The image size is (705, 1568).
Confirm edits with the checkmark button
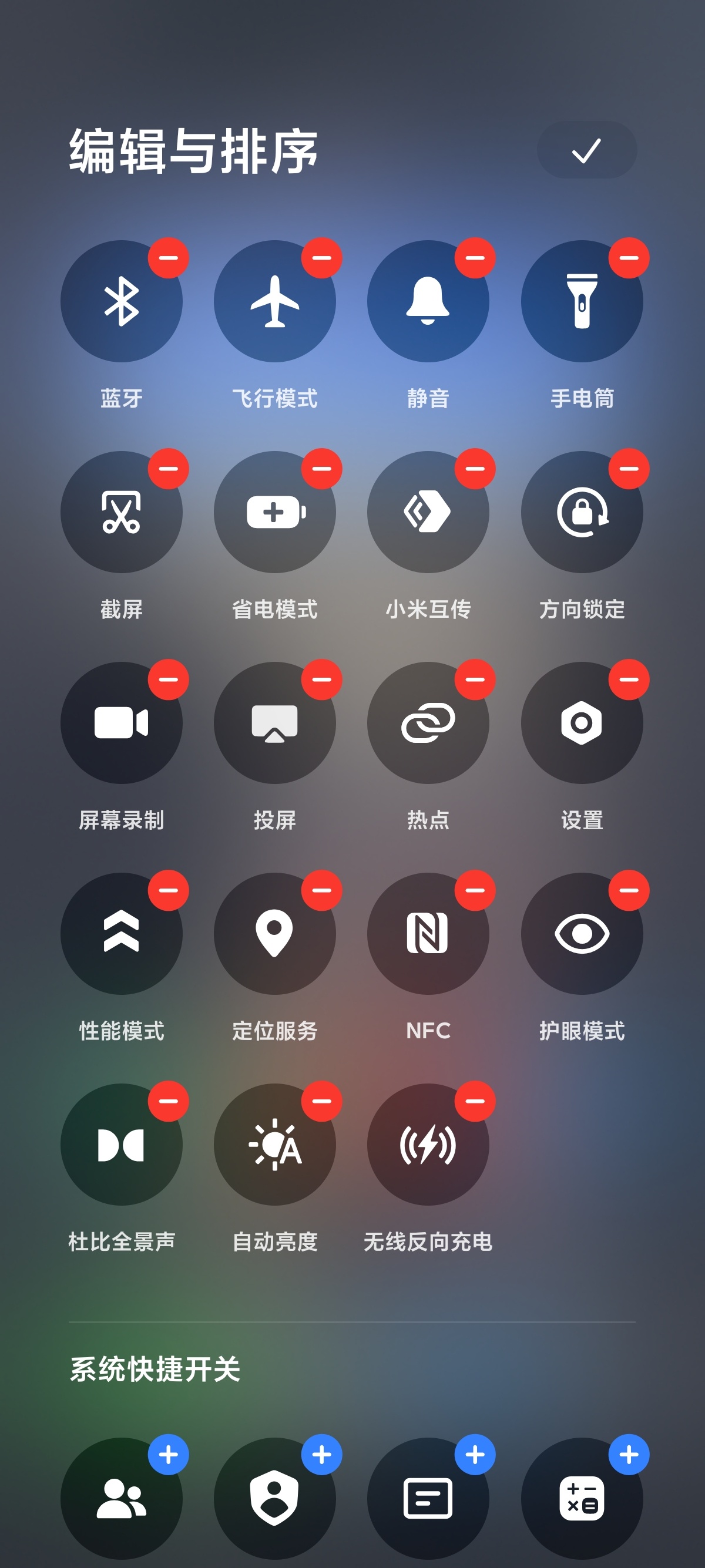(x=586, y=150)
